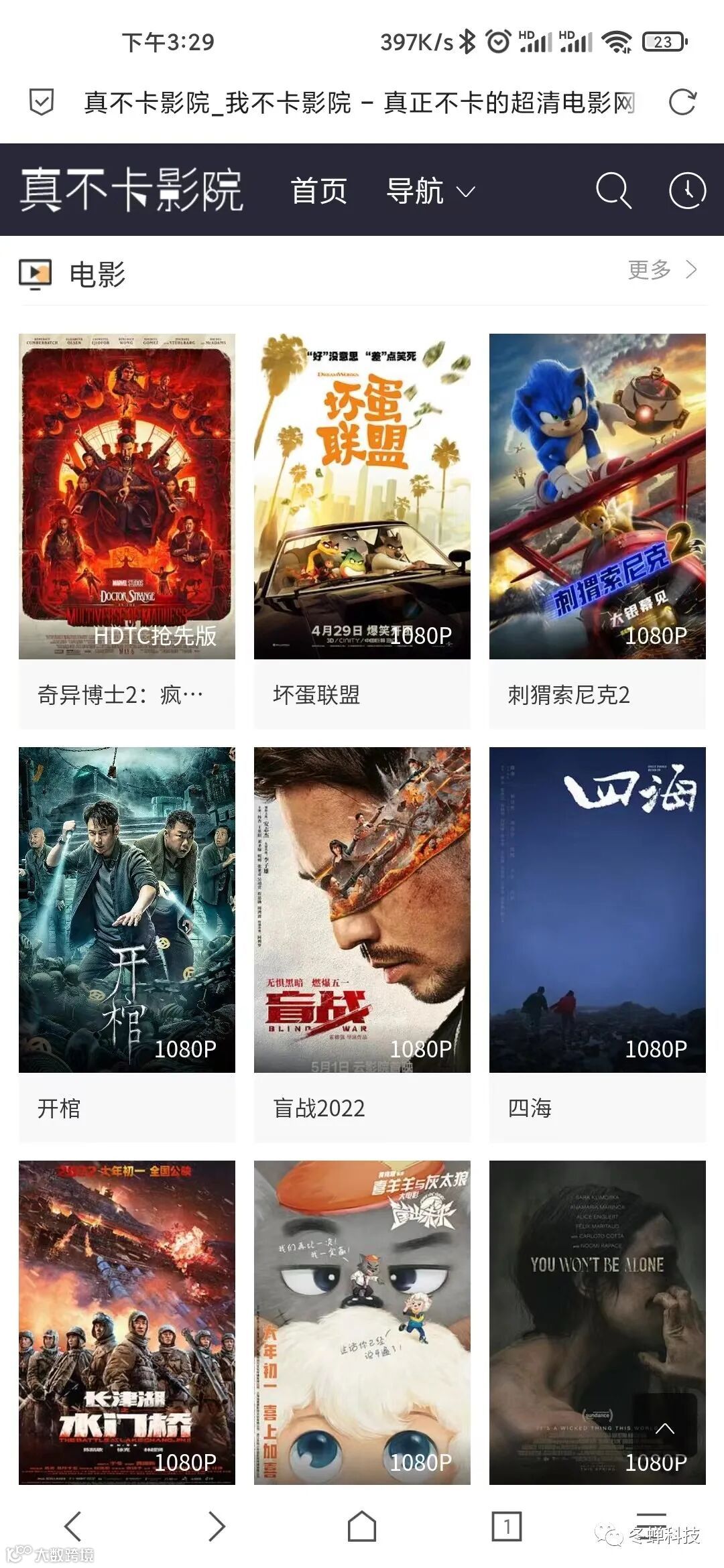Open browser tabs switcher
Screen dimensions: 724x1568
click(506, 1526)
